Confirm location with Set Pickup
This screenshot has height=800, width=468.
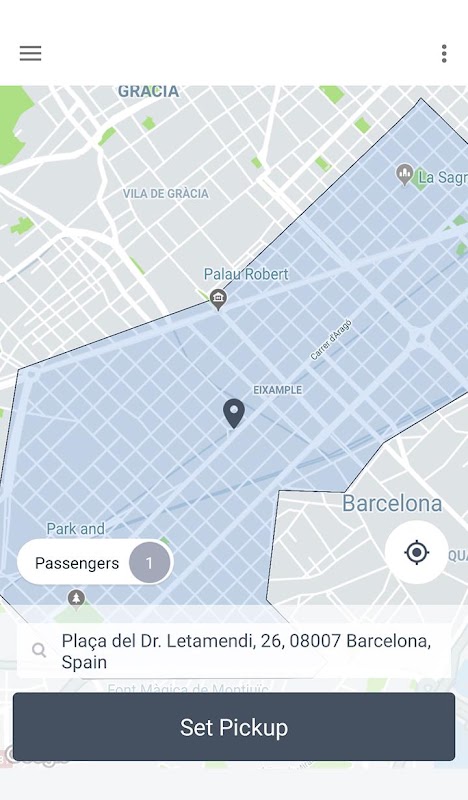[x=234, y=727]
